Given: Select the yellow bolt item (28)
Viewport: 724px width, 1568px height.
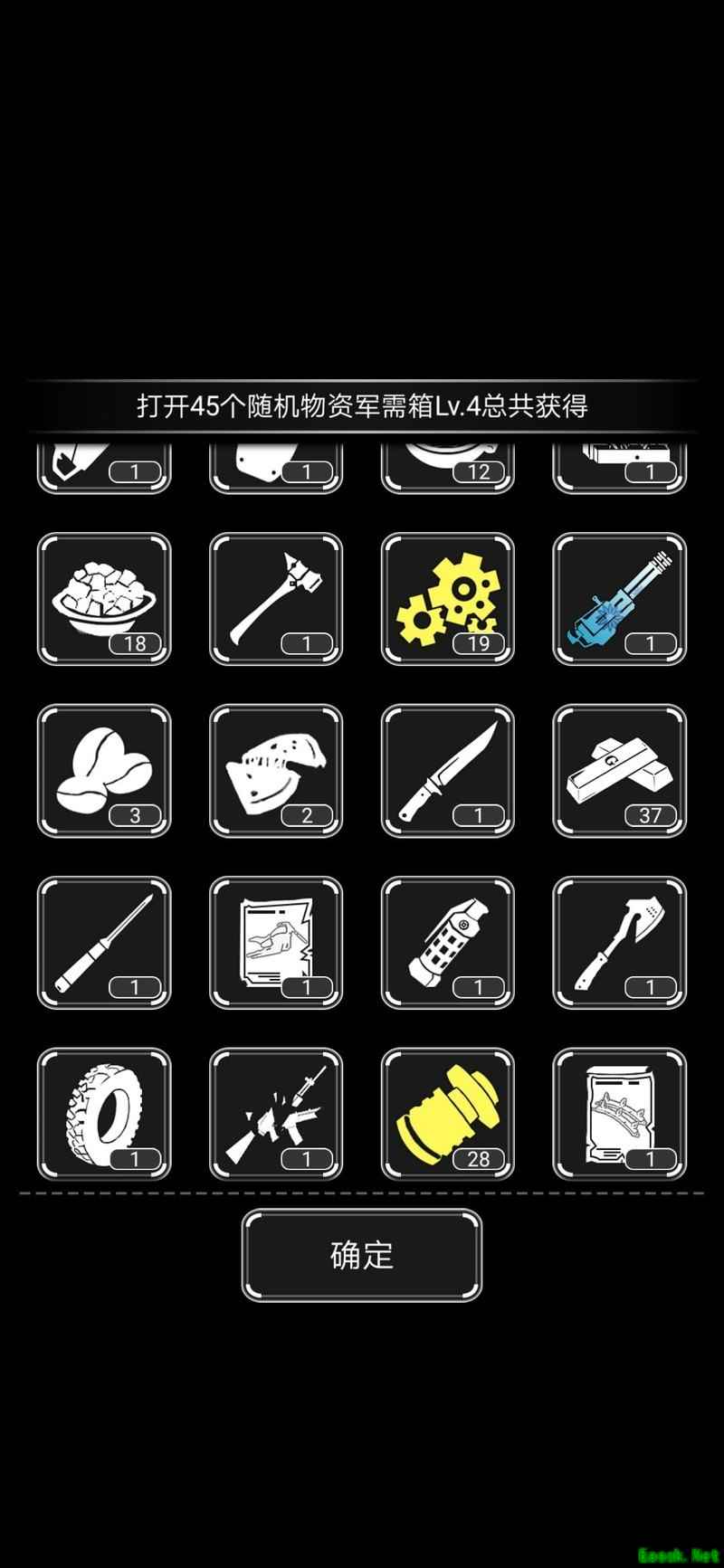Looking at the screenshot, I should pos(448,1115).
